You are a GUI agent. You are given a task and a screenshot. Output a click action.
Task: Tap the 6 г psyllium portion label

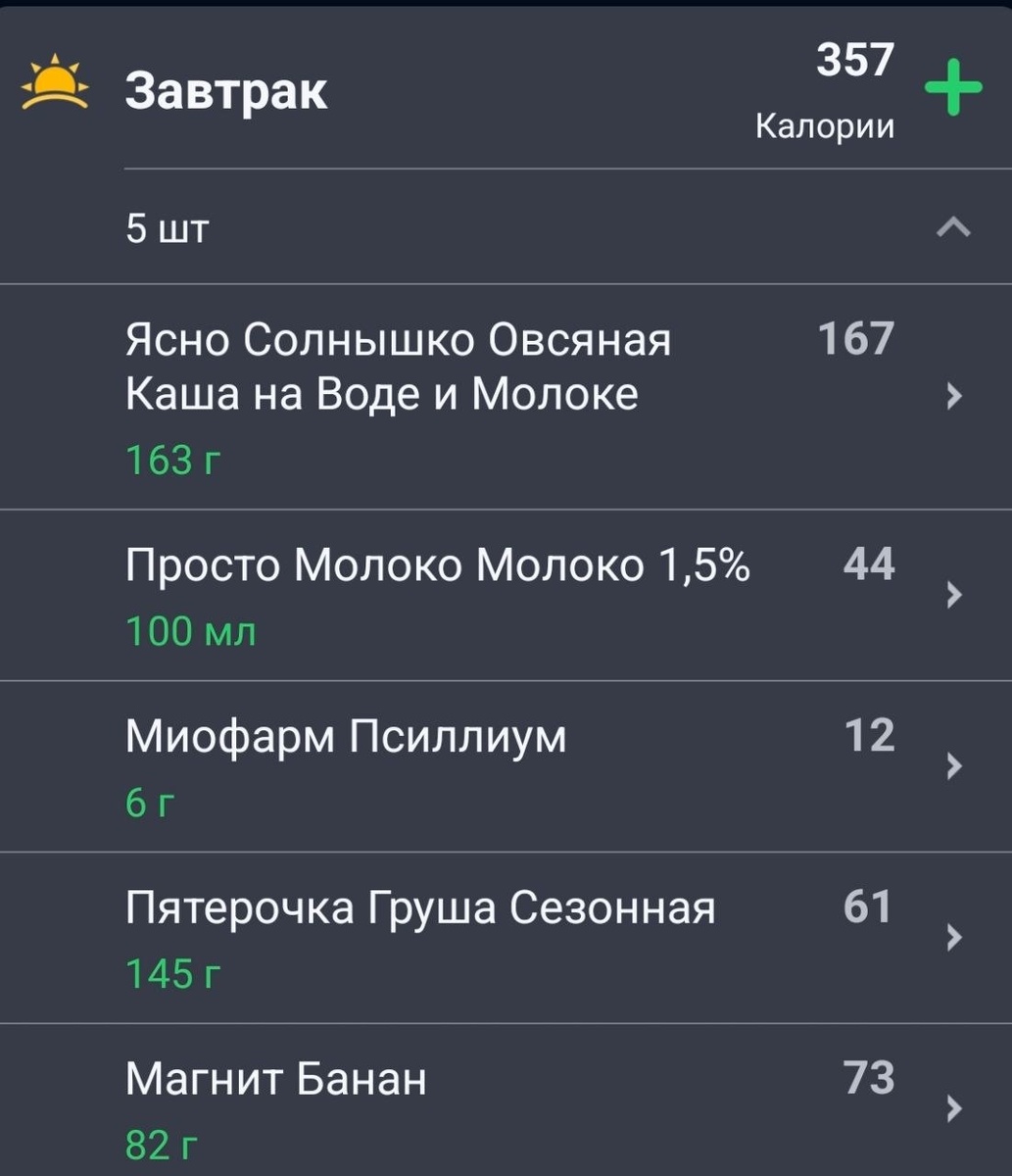click(147, 801)
